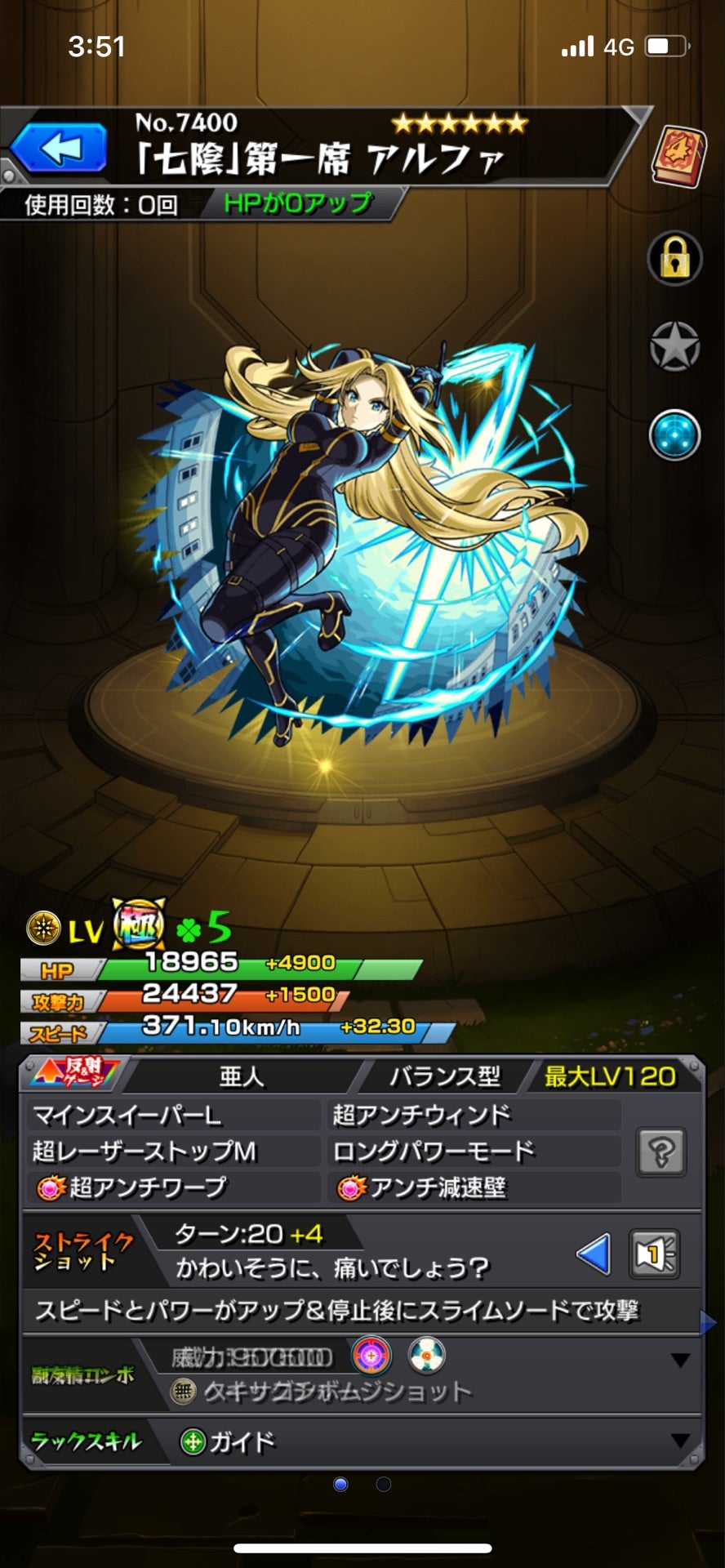Expand the luck skill ガイド row
Screen dimensions: 725x1568
coord(679,1441)
